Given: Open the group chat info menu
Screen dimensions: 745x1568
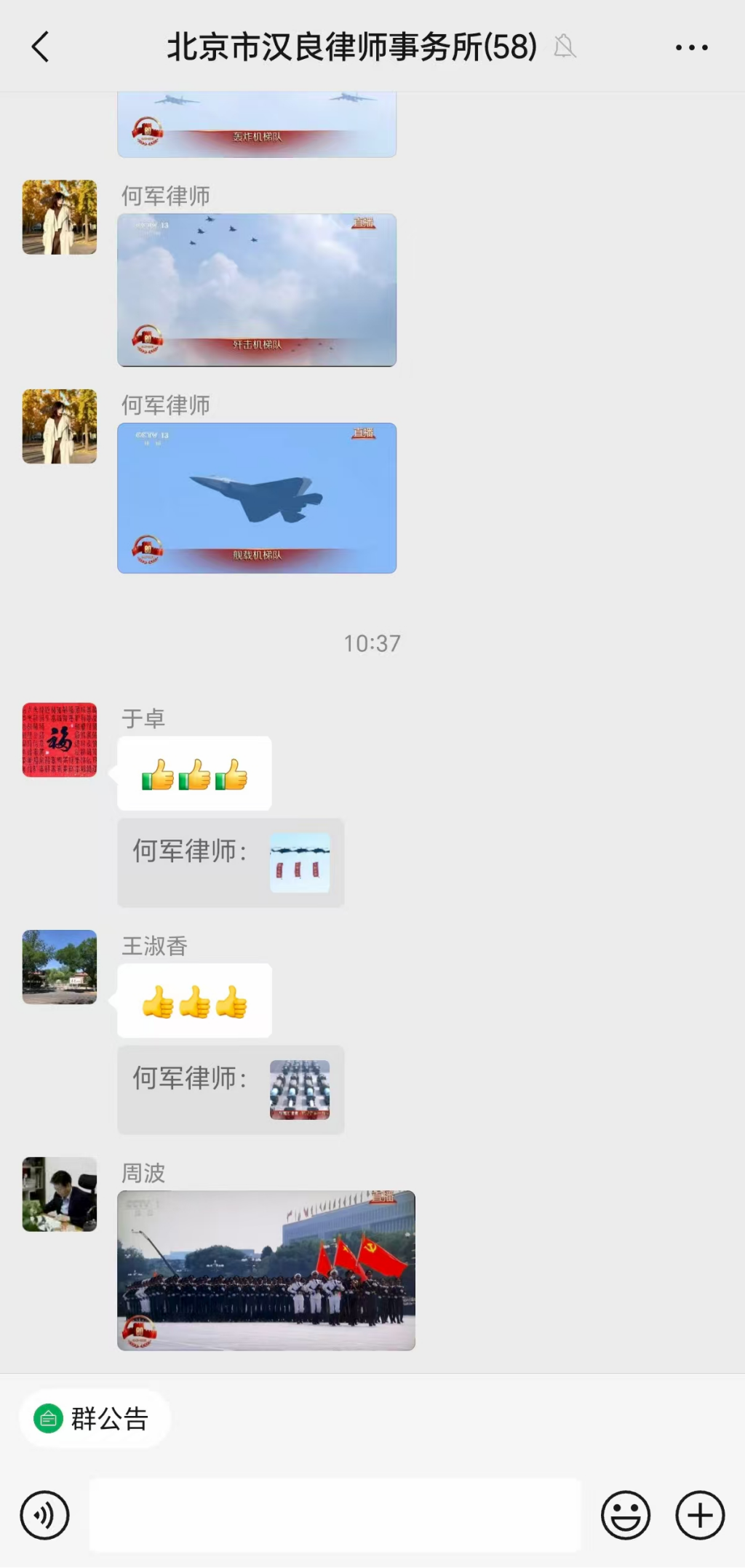Looking at the screenshot, I should tap(690, 48).
